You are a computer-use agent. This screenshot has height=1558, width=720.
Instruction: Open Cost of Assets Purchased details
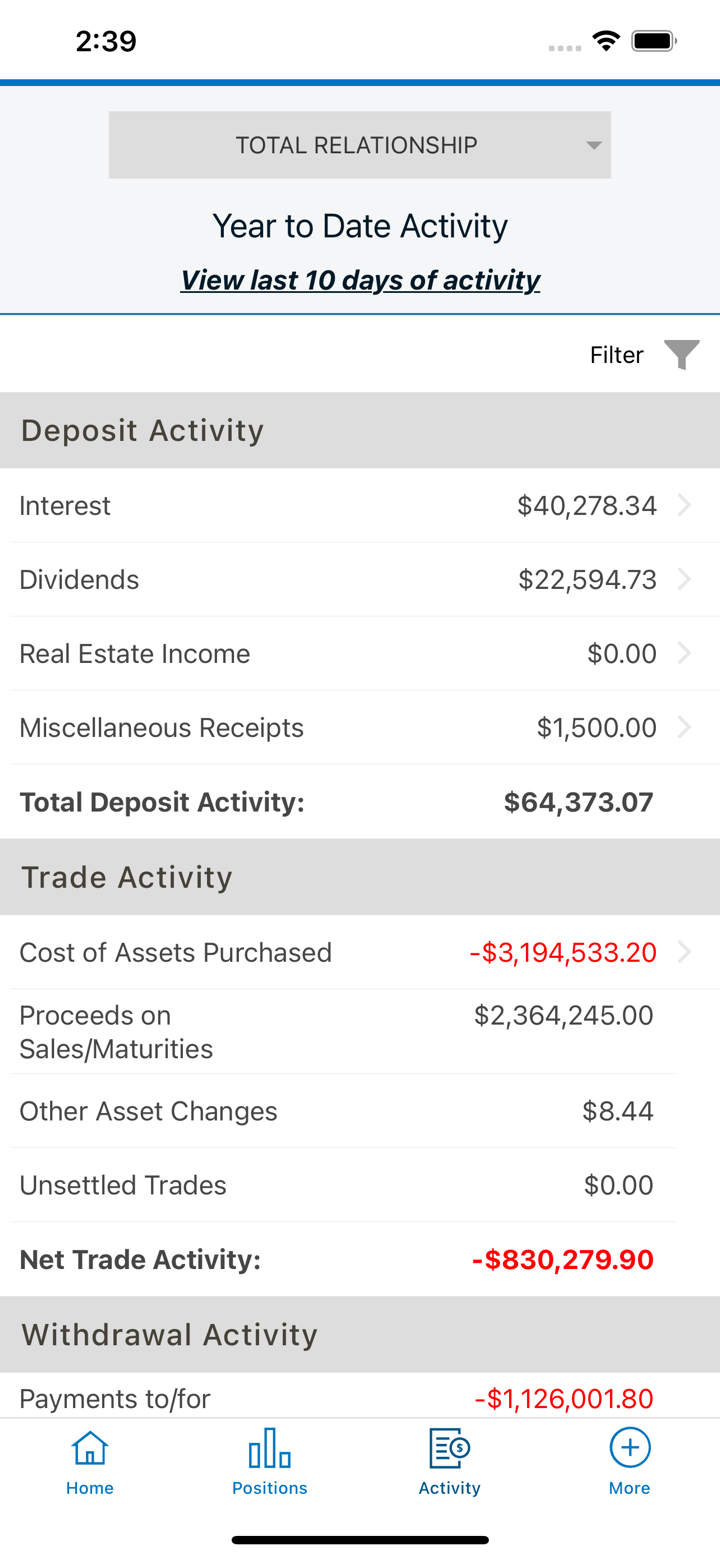pos(360,952)
